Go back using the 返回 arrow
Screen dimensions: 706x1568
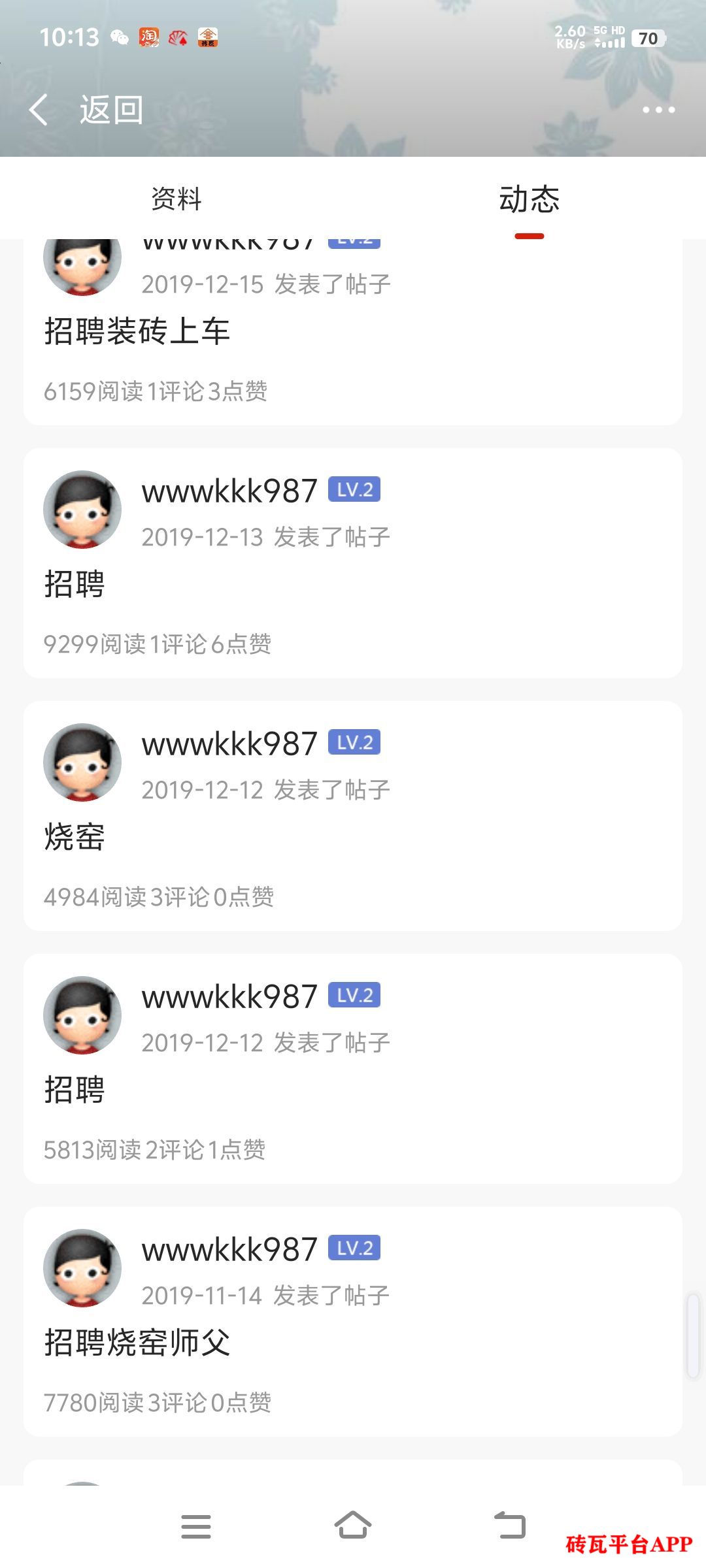(x=41, y=110)
